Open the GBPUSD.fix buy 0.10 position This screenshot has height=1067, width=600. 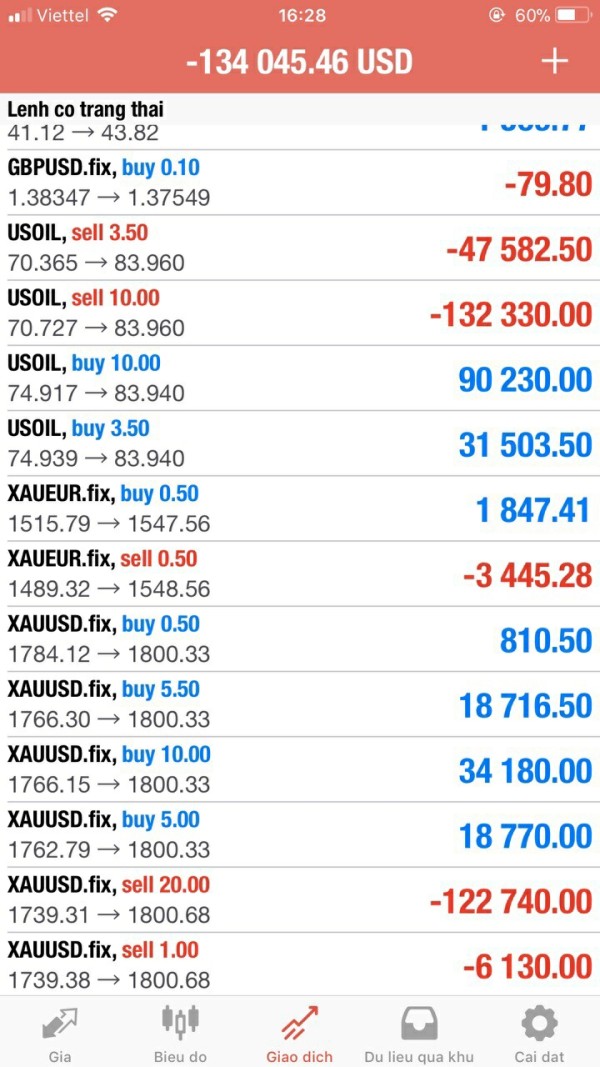300,183
